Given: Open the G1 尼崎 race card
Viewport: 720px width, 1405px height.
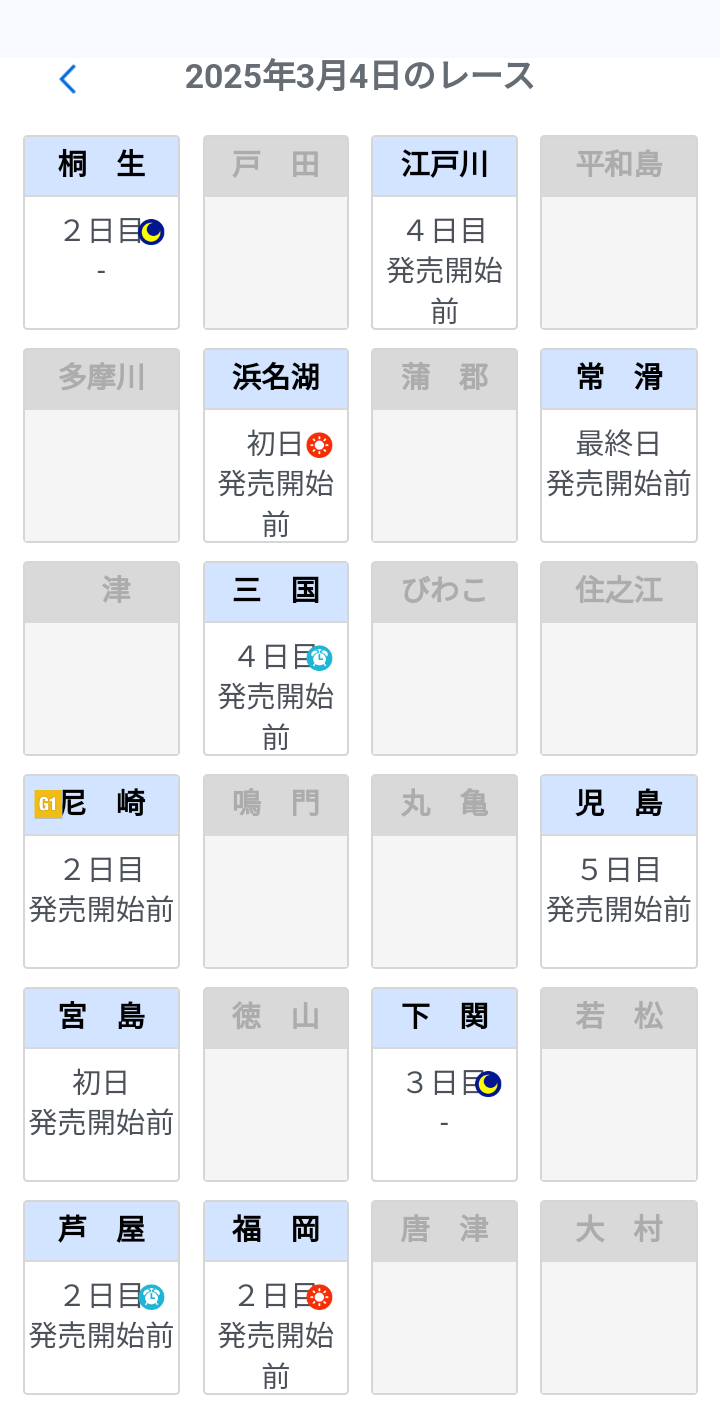Looking at the screenshot, I should pos(101,871).
